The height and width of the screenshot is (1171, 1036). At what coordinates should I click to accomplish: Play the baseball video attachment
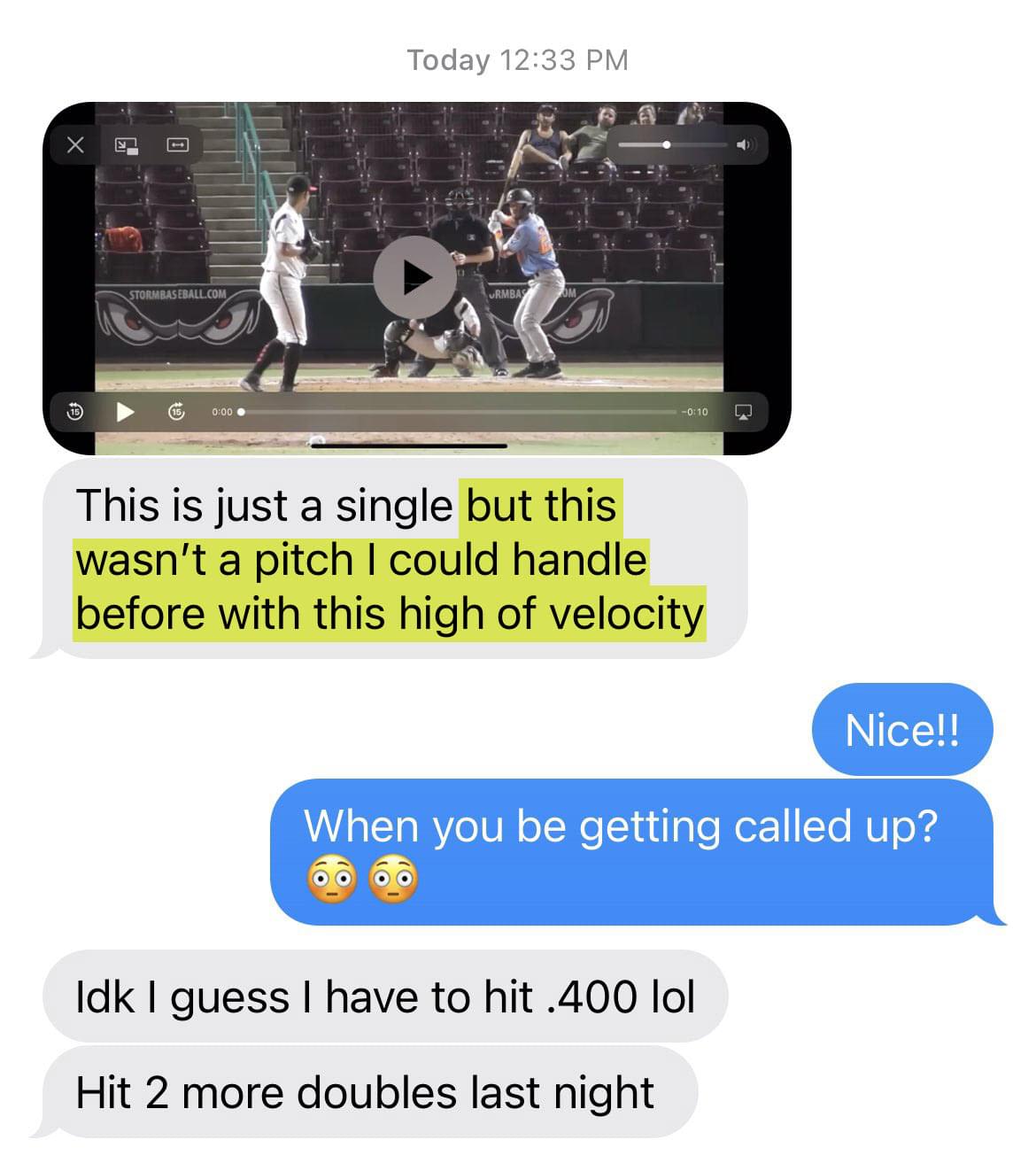(414, 277)
